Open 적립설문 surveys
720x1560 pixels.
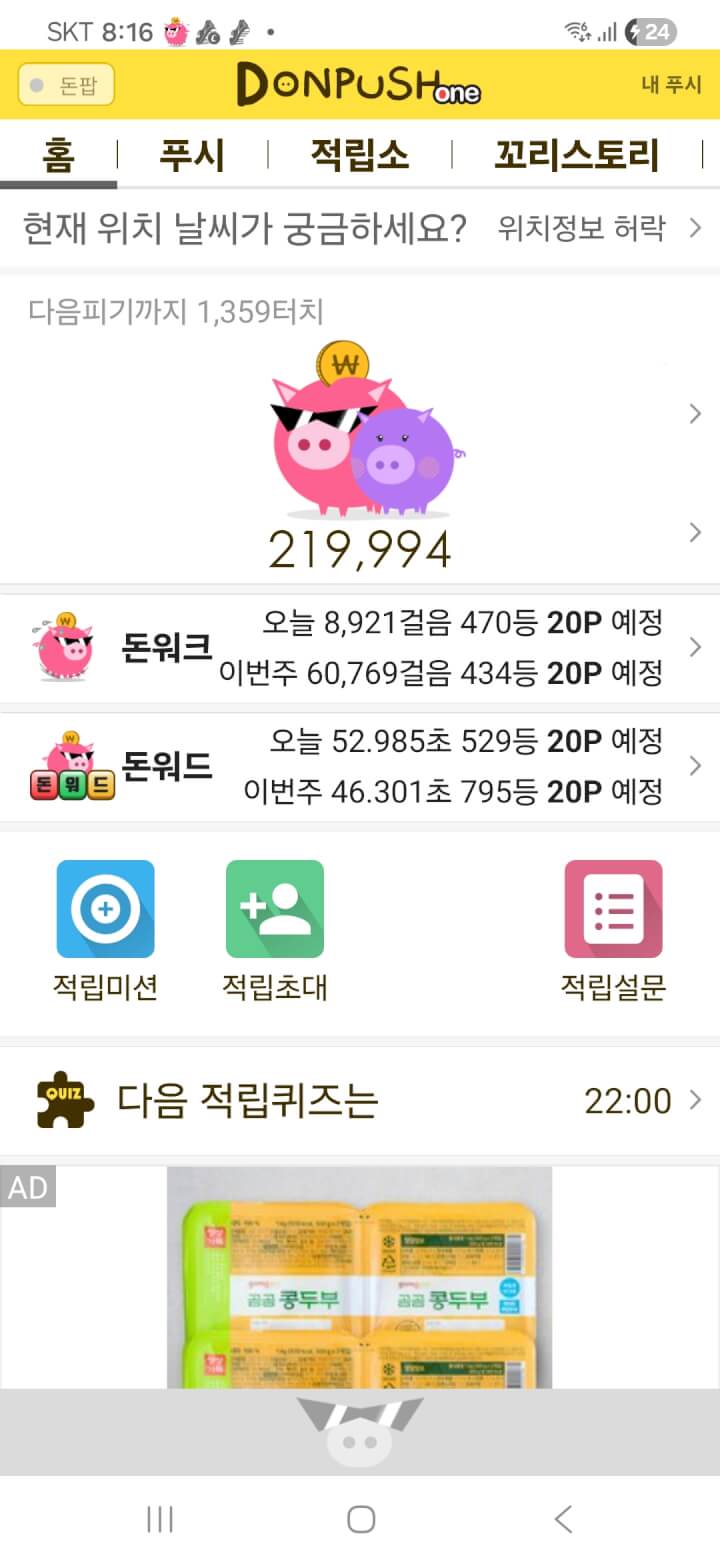[613, 930]
